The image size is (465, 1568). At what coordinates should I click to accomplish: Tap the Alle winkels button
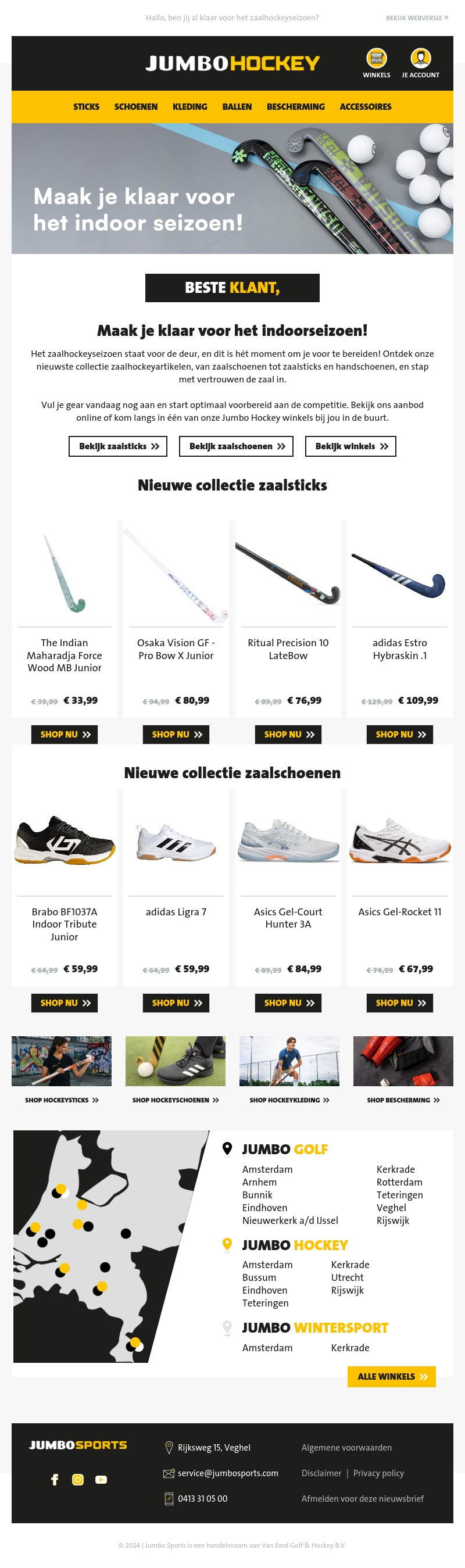click(x=391, y=1377)
